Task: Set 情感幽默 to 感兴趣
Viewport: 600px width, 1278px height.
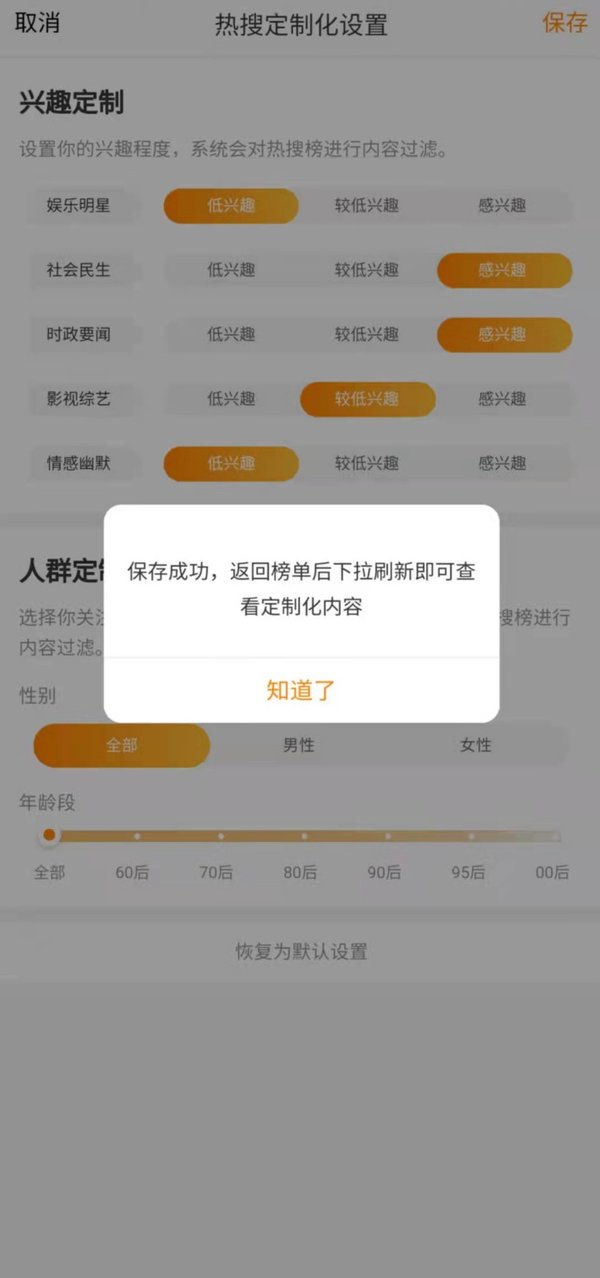Action: [x=502, y=464]
